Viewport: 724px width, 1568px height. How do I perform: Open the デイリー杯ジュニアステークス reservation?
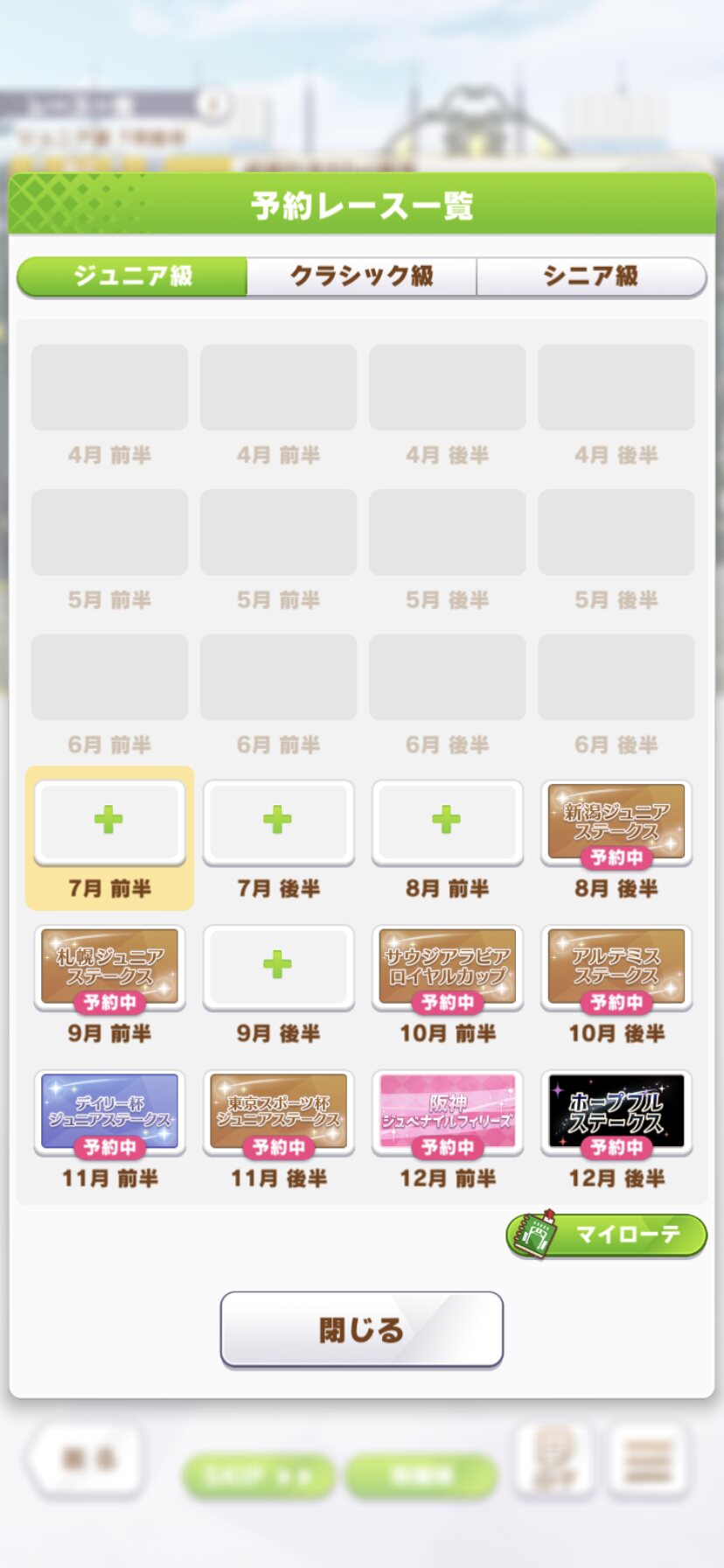tap(109, 1113)
